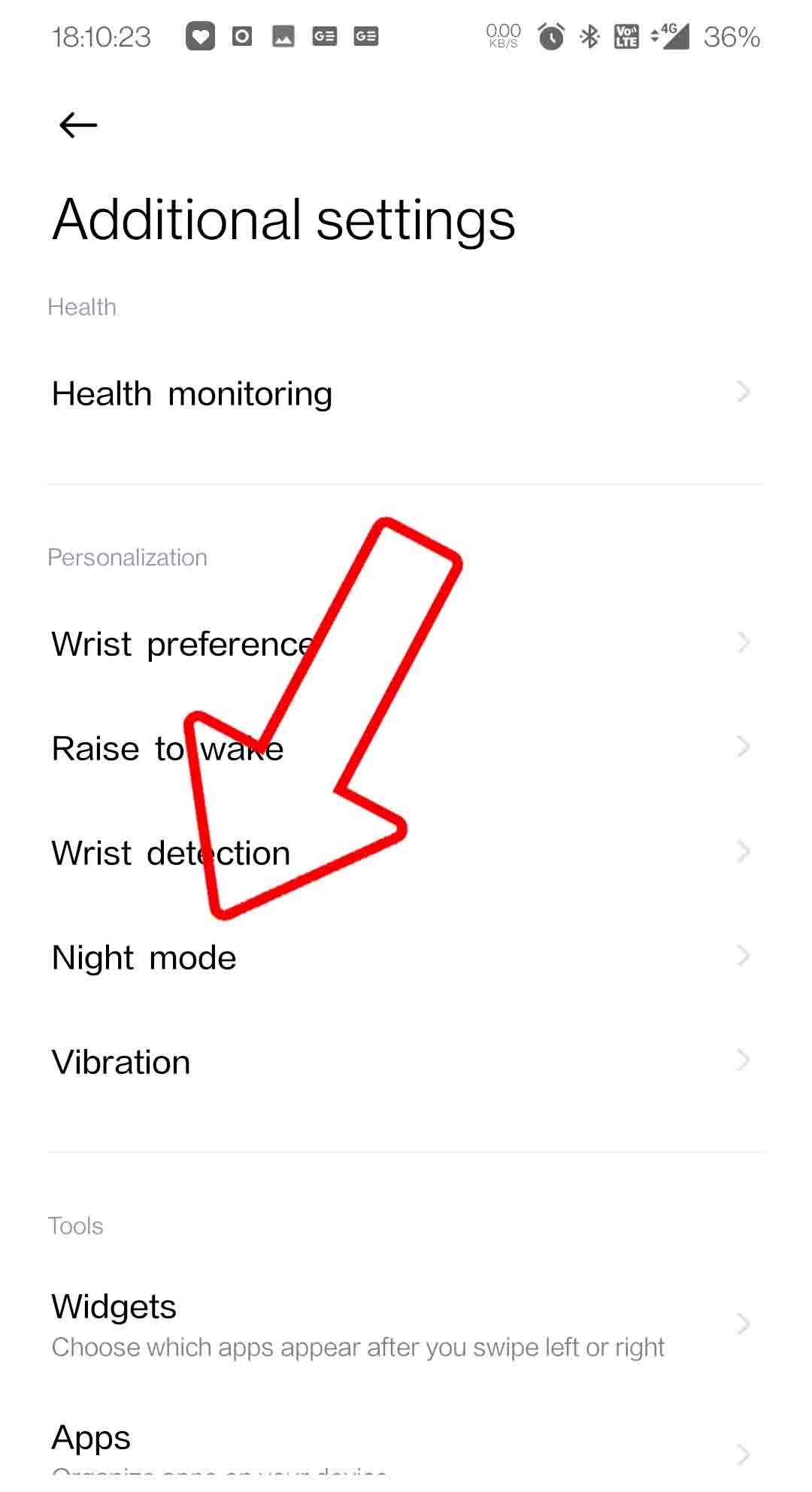Open Widgets settings
This screenshot has height=1492, width=812.
tap(406, 1325)
